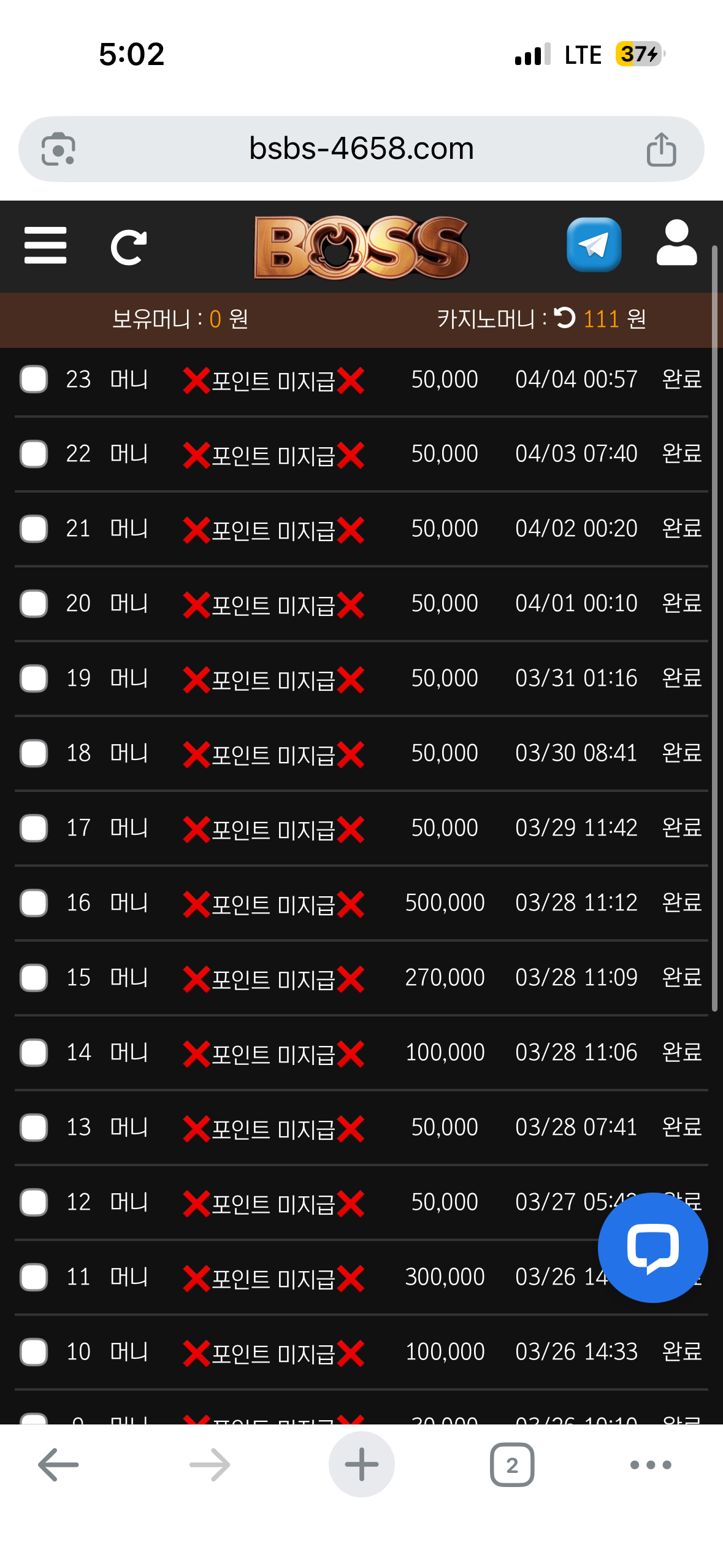Screen dimensions: 723x1568
Task: Tap the bsbs-4658.com address bar
Action: click(x=361, y=149)
